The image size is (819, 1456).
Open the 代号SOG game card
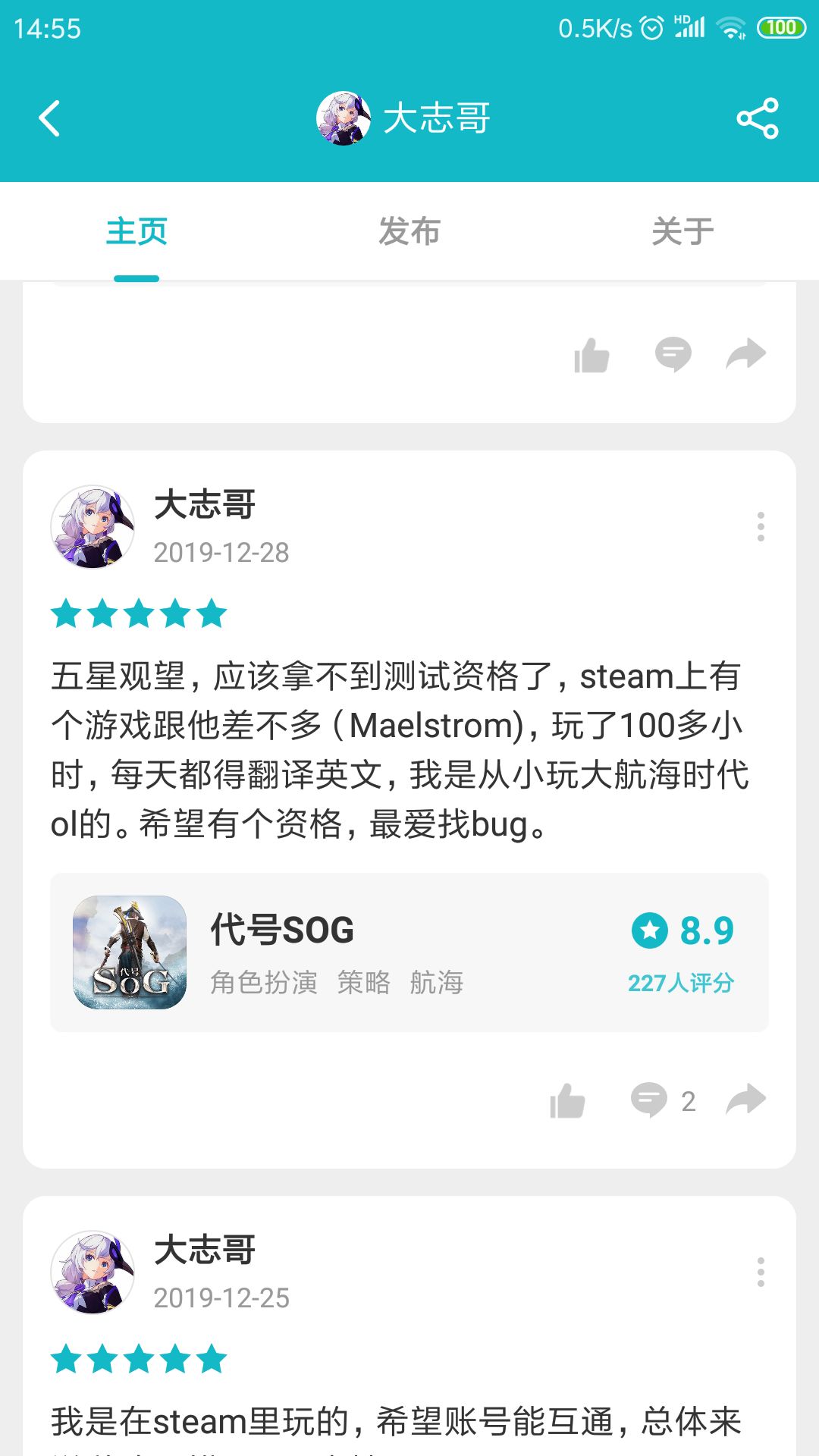409,952
